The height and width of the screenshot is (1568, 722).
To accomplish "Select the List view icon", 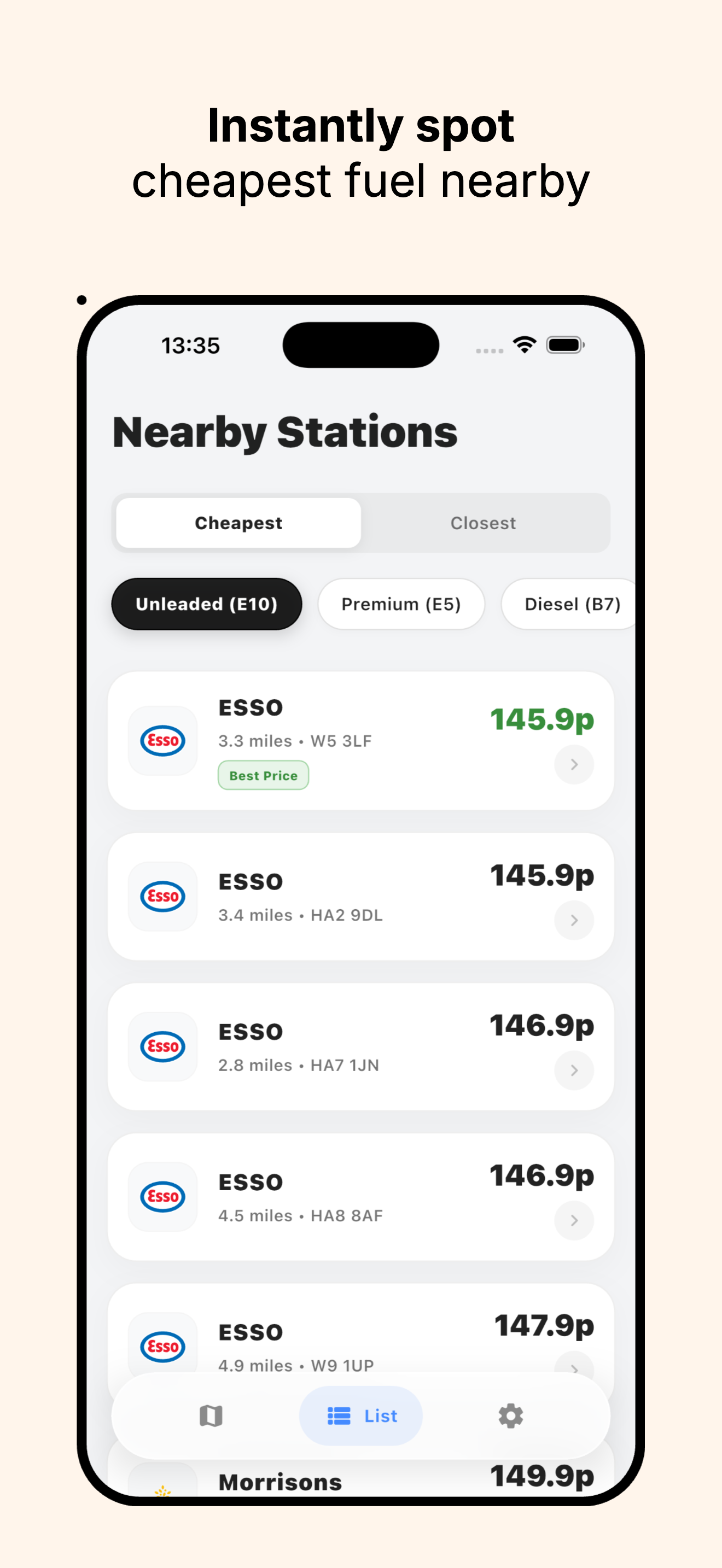I will [x=360, y=1416].
